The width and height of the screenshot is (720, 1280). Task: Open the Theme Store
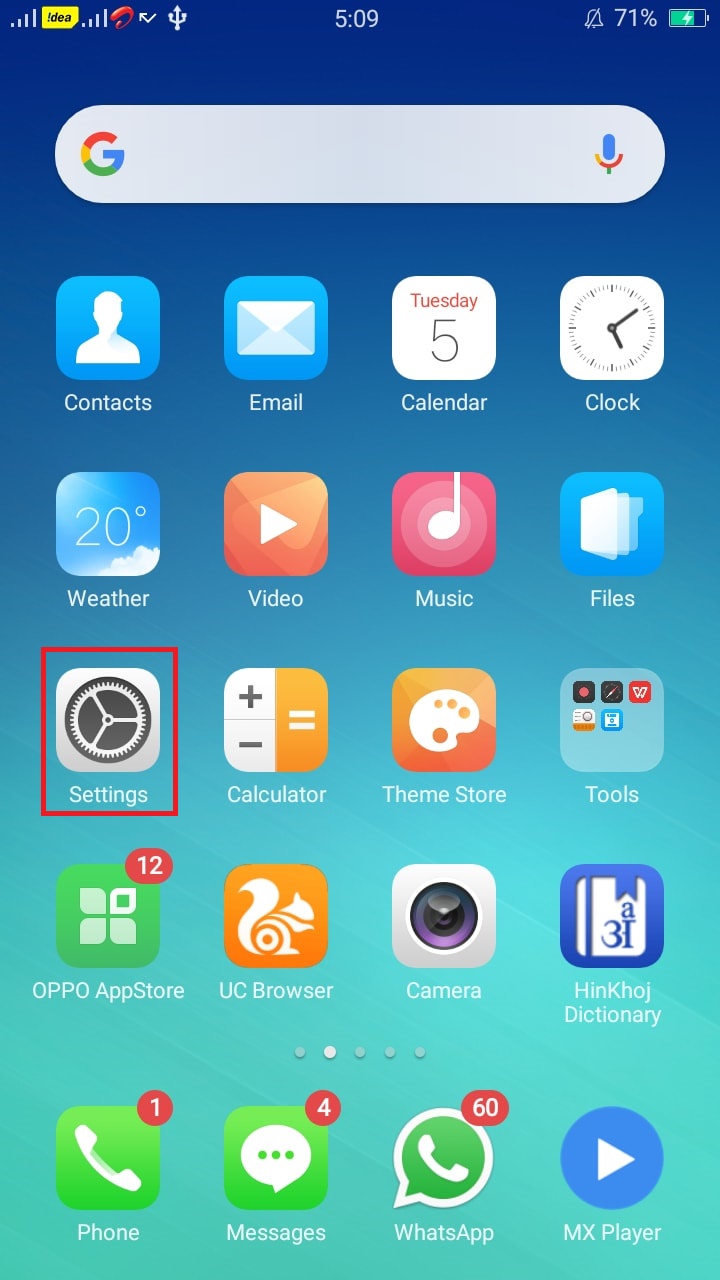(x=444, y=720)
